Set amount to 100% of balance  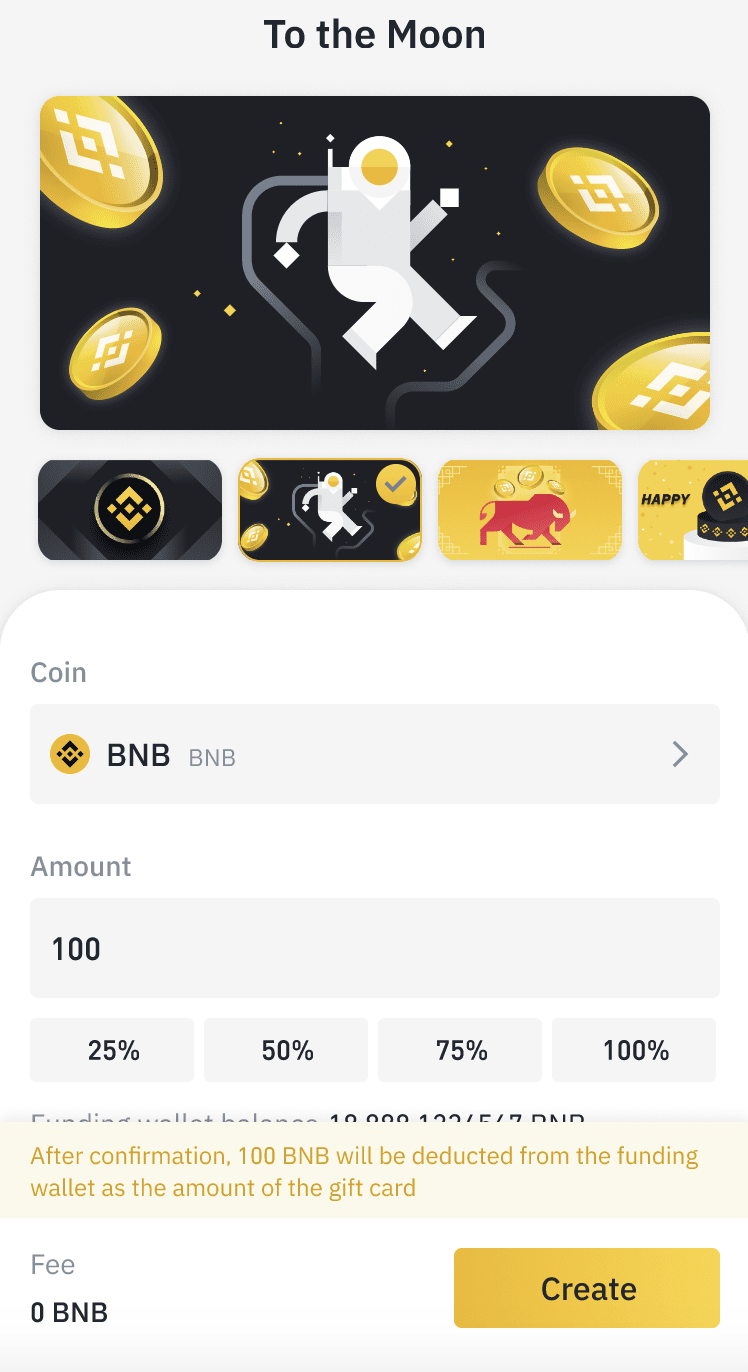(x=635, y=1050)
